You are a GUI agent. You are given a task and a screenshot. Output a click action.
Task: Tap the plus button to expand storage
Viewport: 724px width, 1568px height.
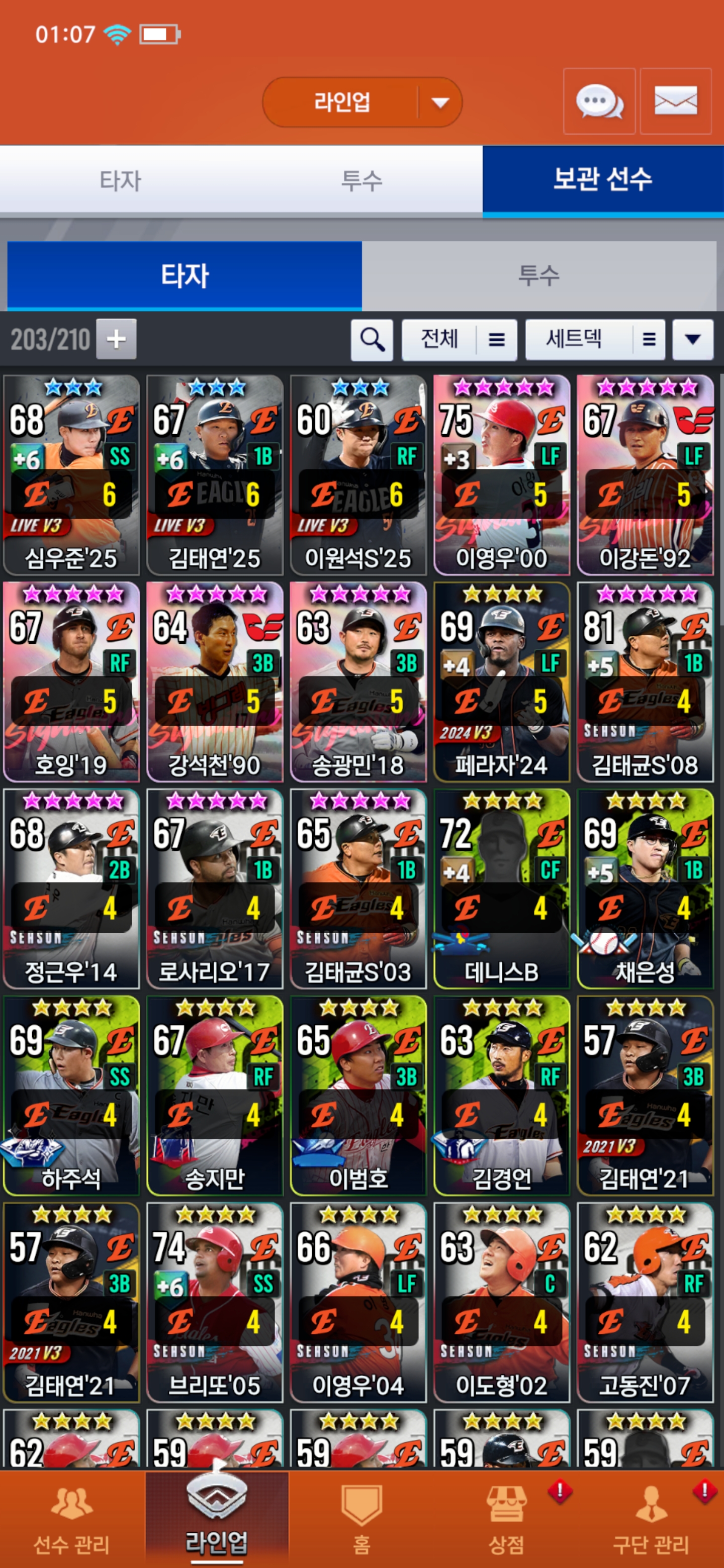[116, 339]
